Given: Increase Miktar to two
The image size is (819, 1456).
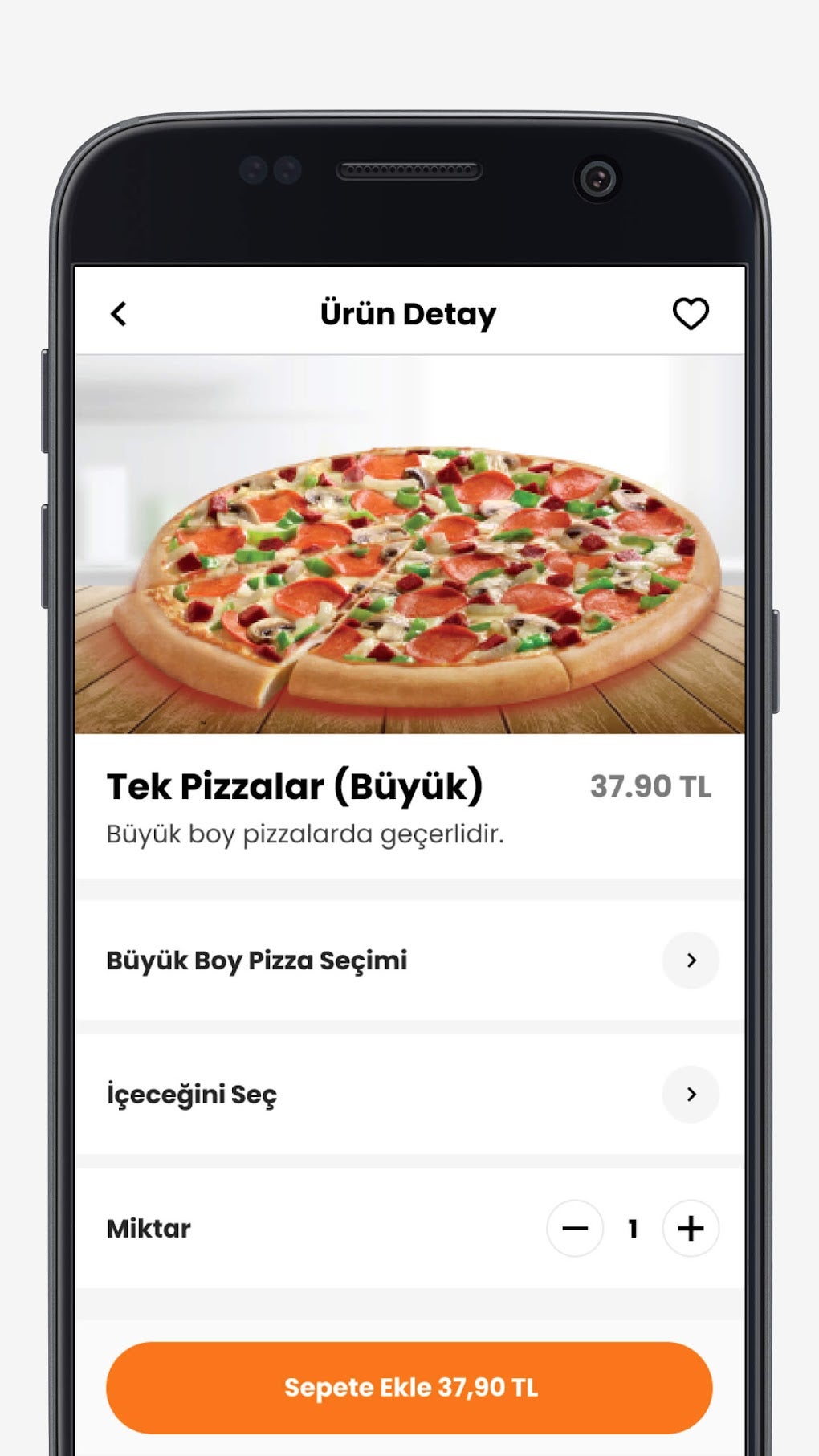Looking at the screenshot, I should 689,1228.
